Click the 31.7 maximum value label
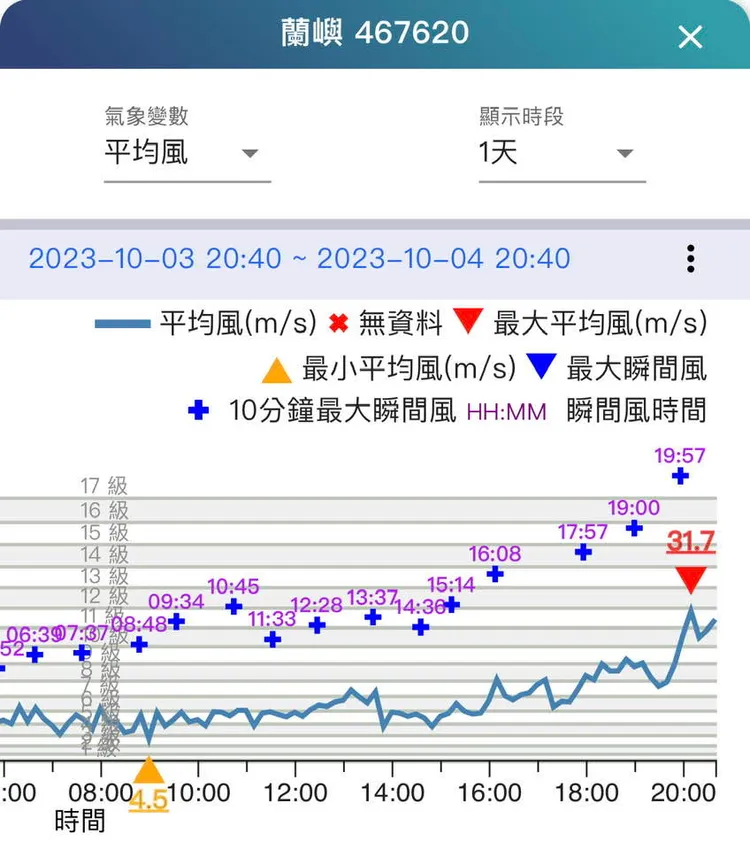The width and height of the screenshot is (750, 849). (x=692, y=541)
